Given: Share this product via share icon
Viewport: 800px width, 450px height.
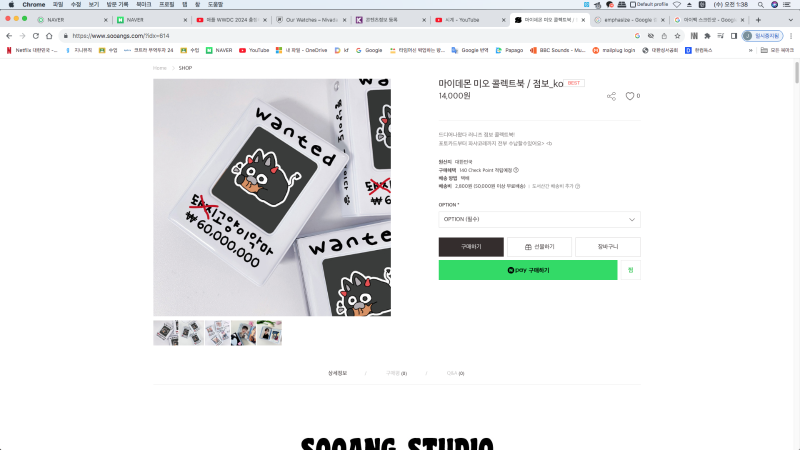Looking at the screenshot, I should pos(611,96).
